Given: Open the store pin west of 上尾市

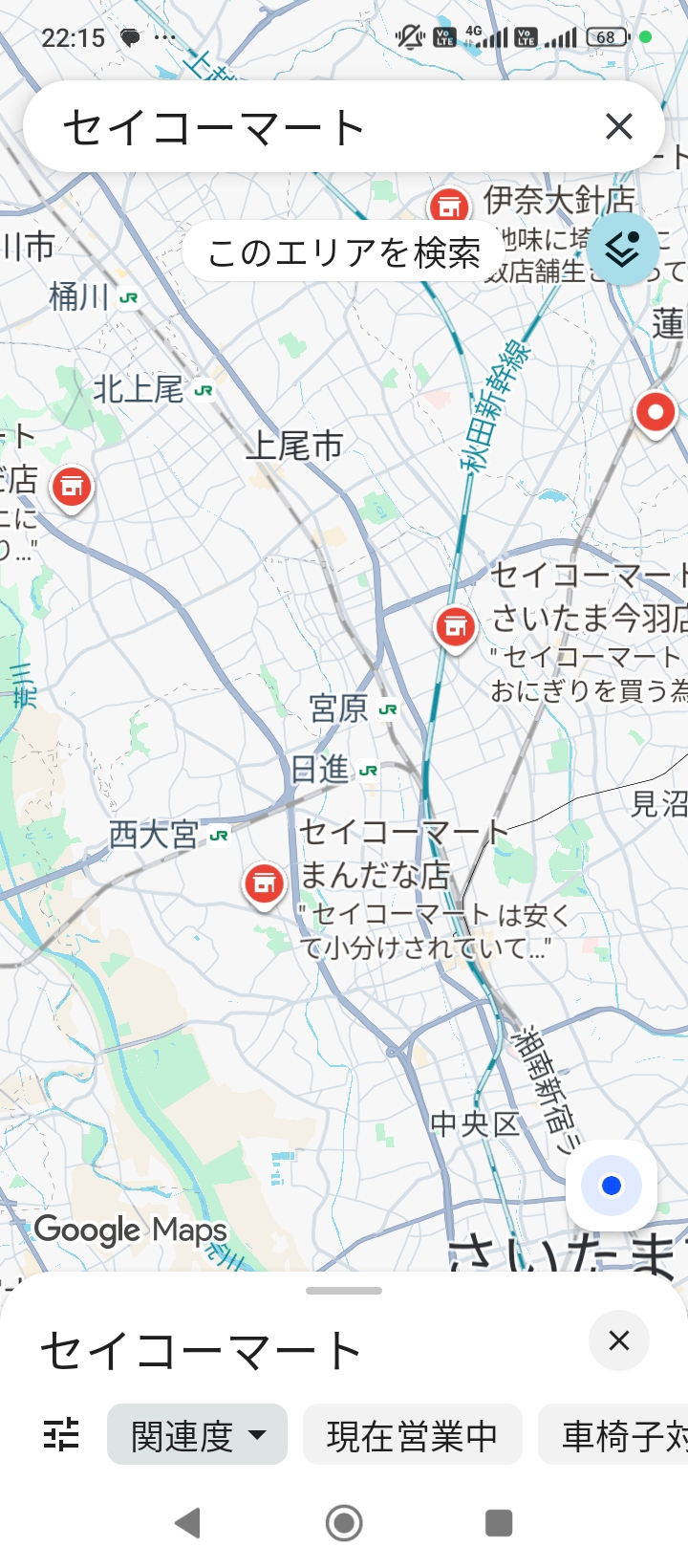Looking at the screenshot, I should [72, 487].
